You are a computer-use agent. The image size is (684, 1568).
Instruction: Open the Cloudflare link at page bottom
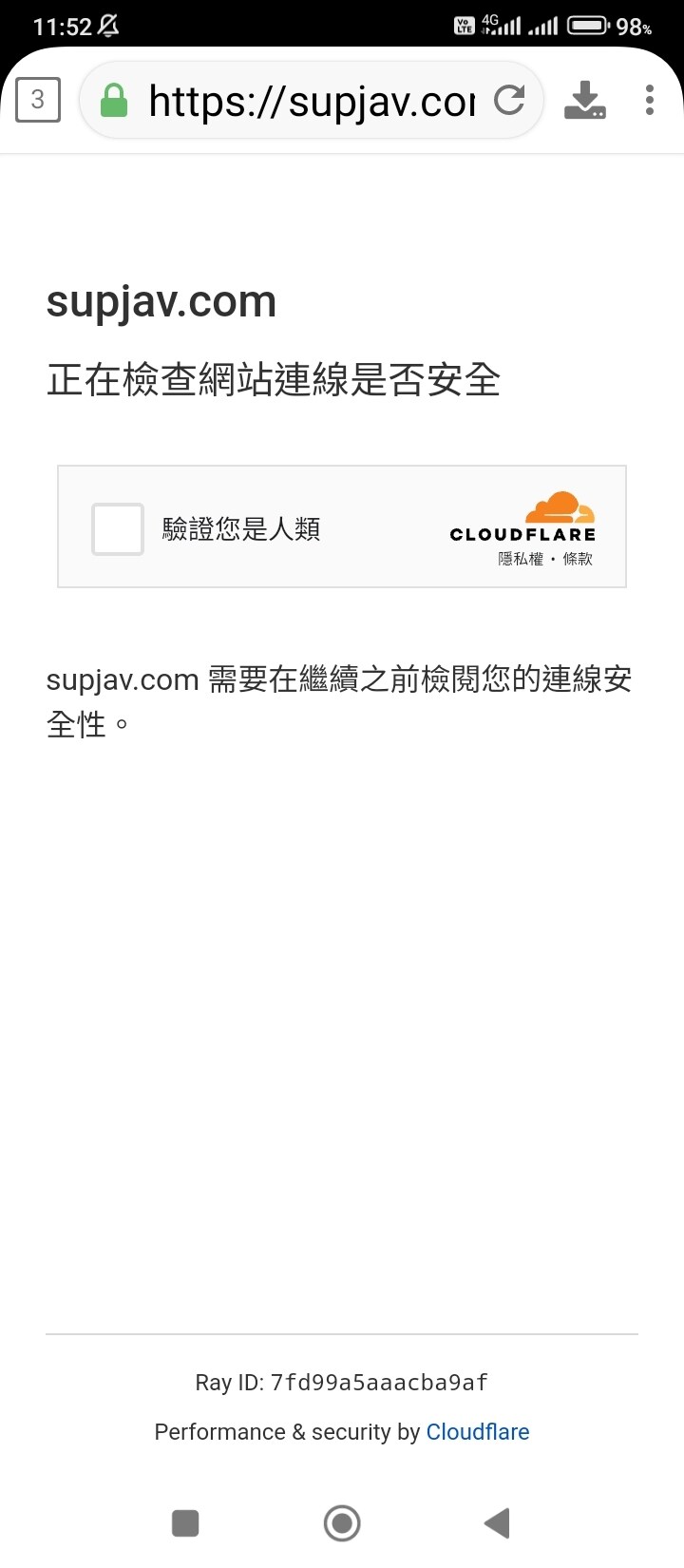(478, 1432)
